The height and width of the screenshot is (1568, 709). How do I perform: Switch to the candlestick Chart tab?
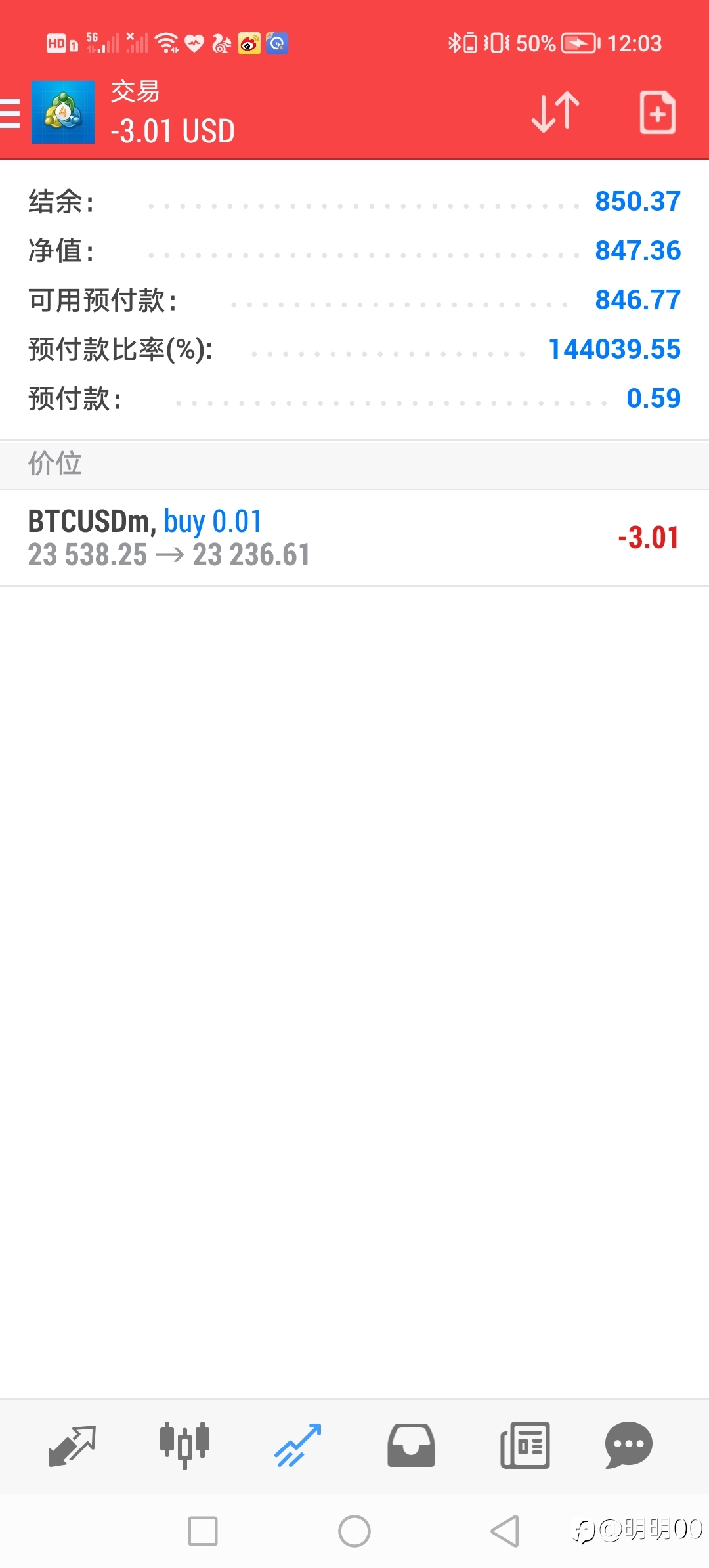click(184, 1445)
